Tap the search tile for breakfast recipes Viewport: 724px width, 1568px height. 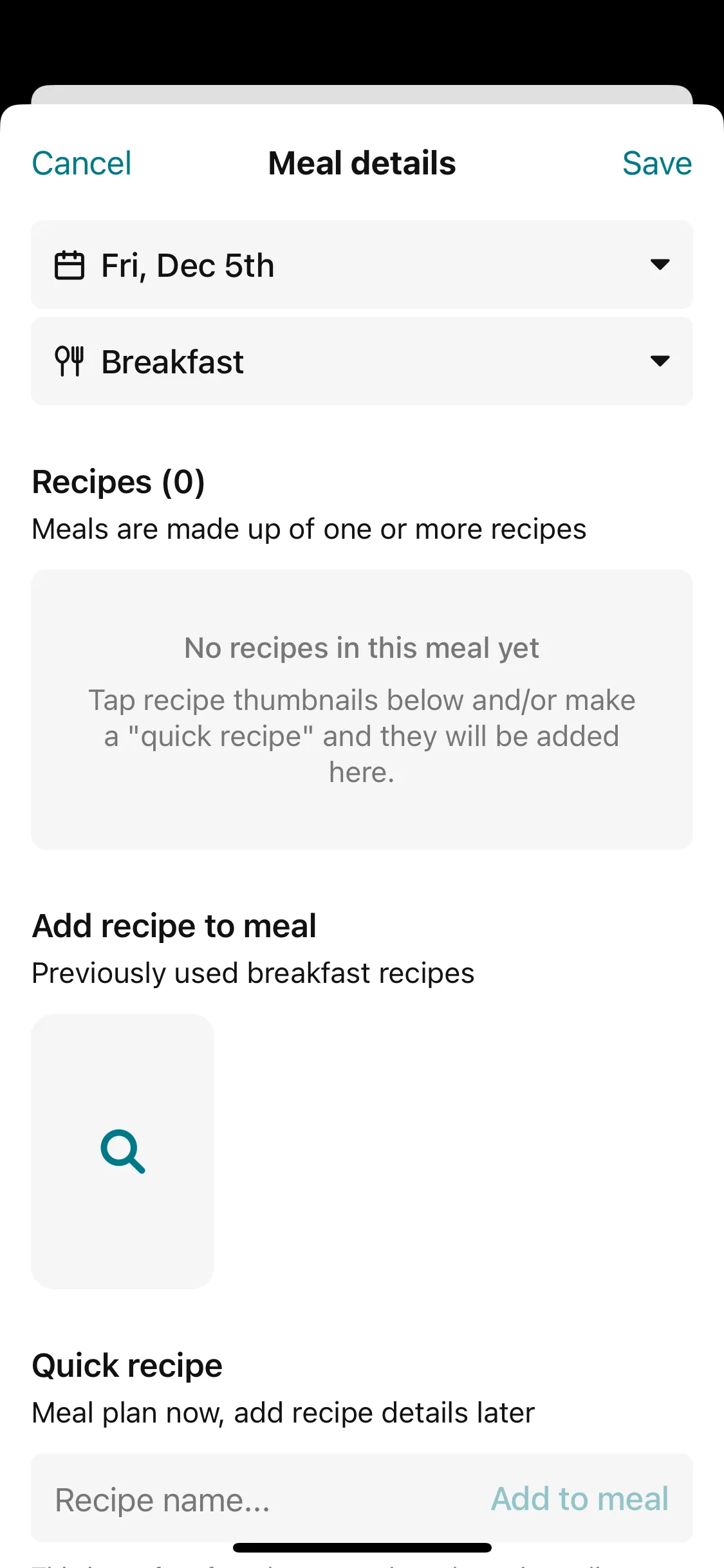123,1151
